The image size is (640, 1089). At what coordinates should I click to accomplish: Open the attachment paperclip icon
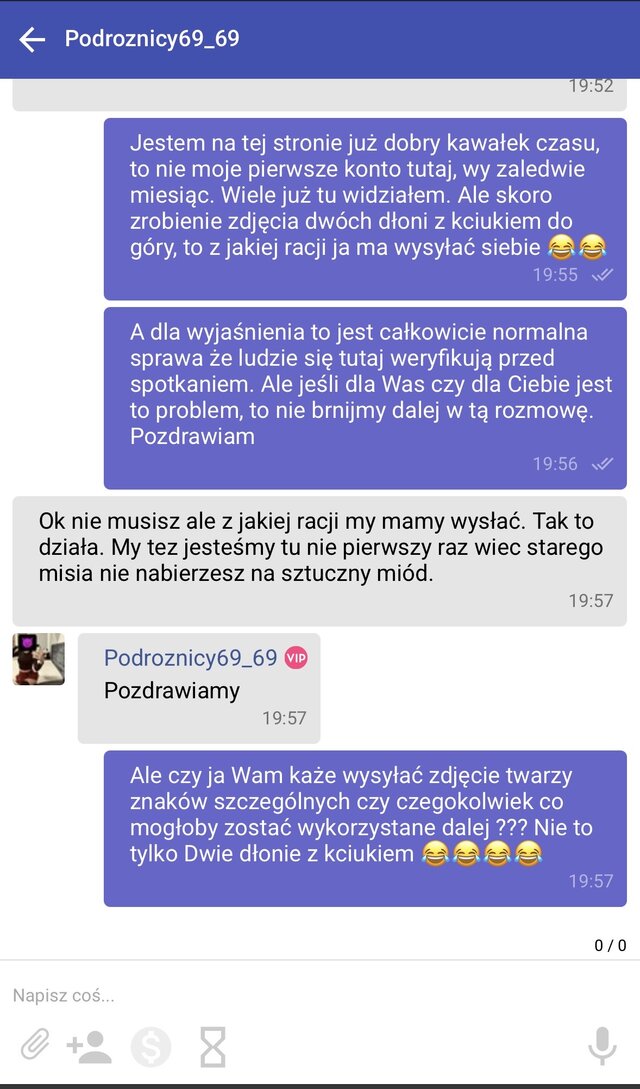coord(34,1046)
